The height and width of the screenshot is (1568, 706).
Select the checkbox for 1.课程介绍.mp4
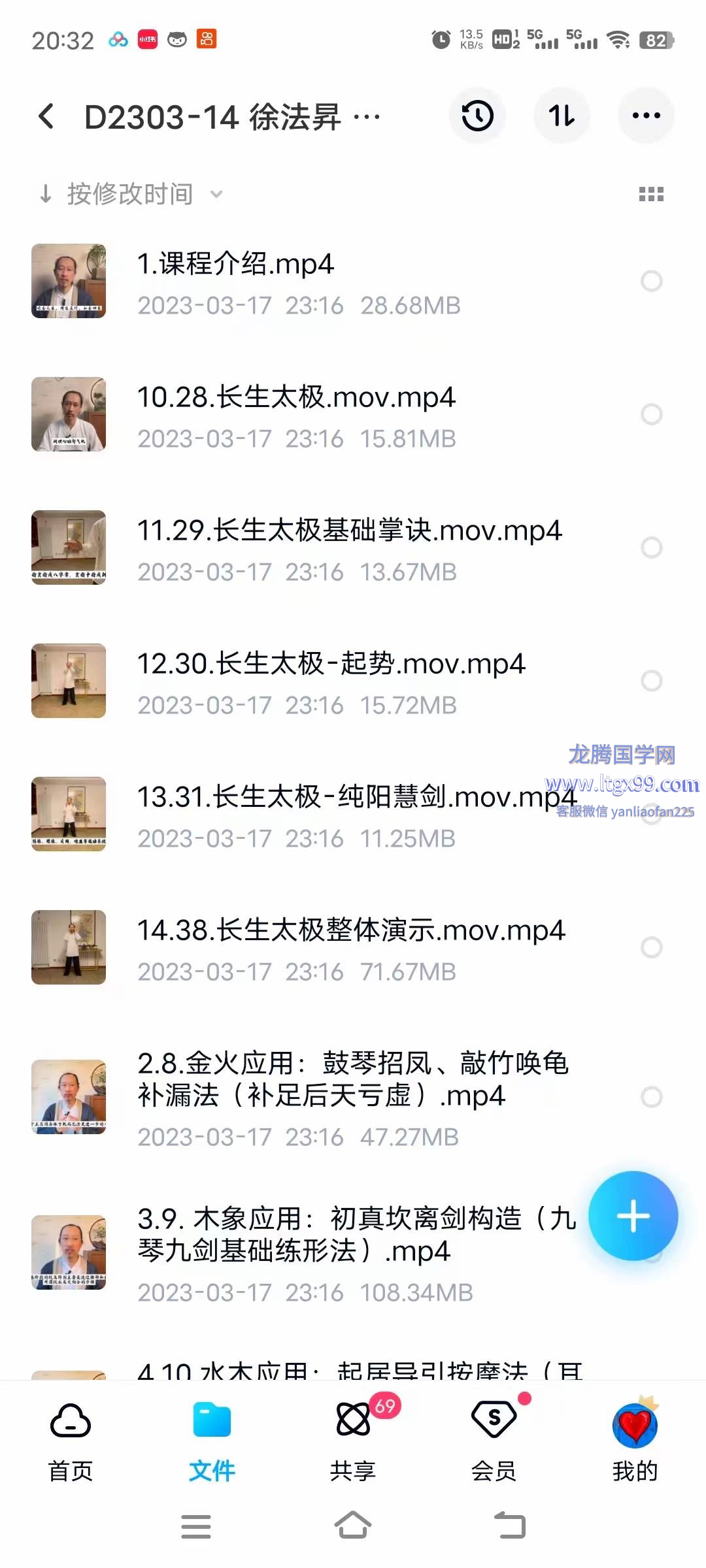pos(651,281)
